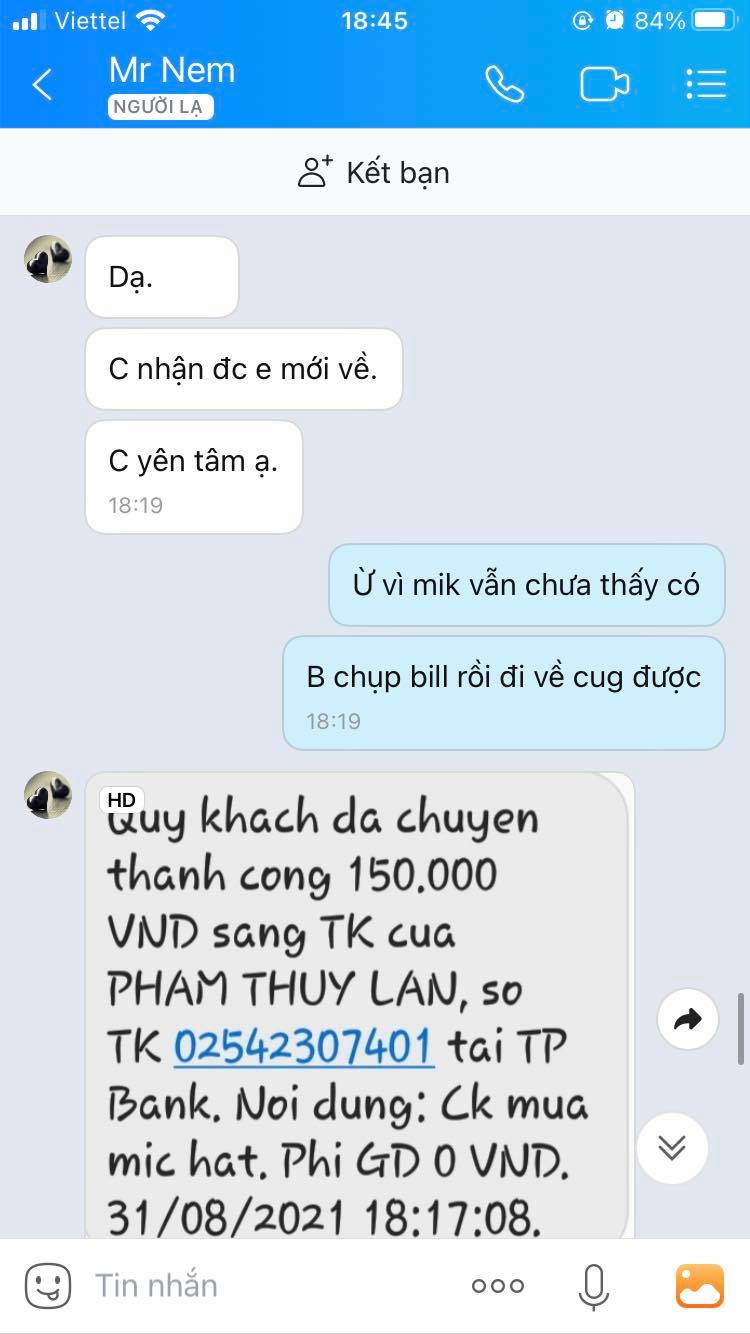
Task: Open the sticker emoji picker
Action: (47, 1286)
